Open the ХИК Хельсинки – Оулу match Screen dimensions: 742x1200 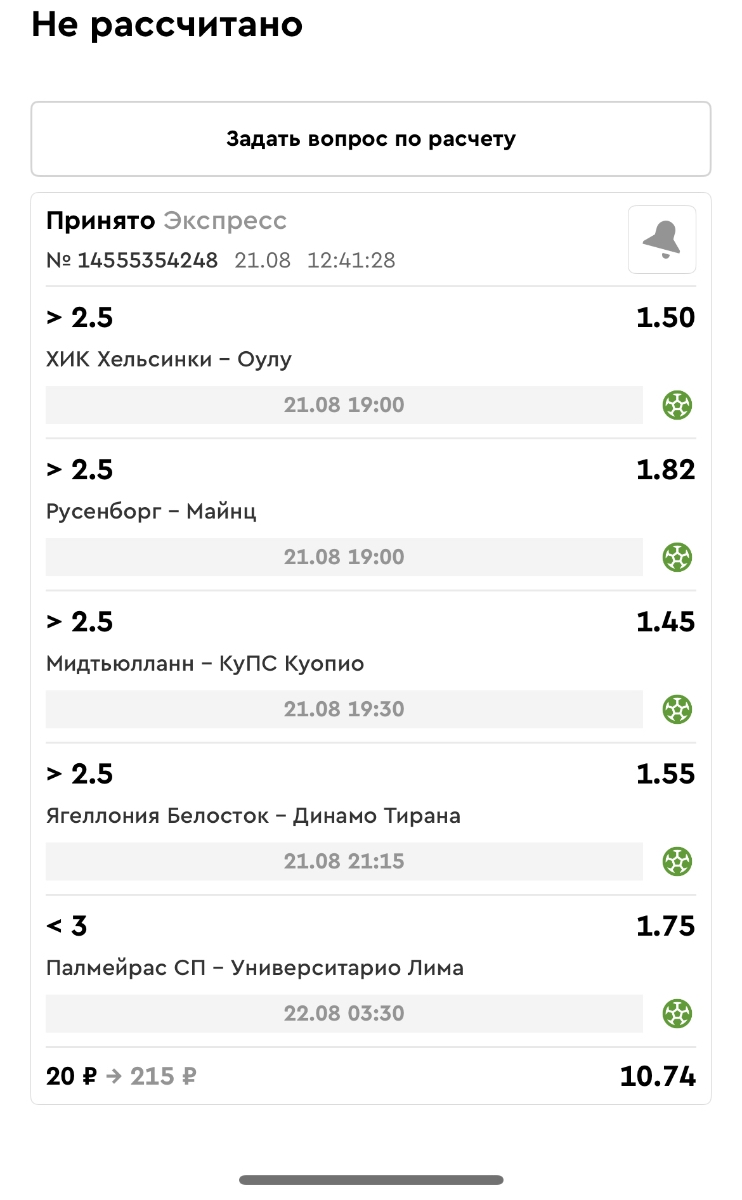click(x=169, y=359)
